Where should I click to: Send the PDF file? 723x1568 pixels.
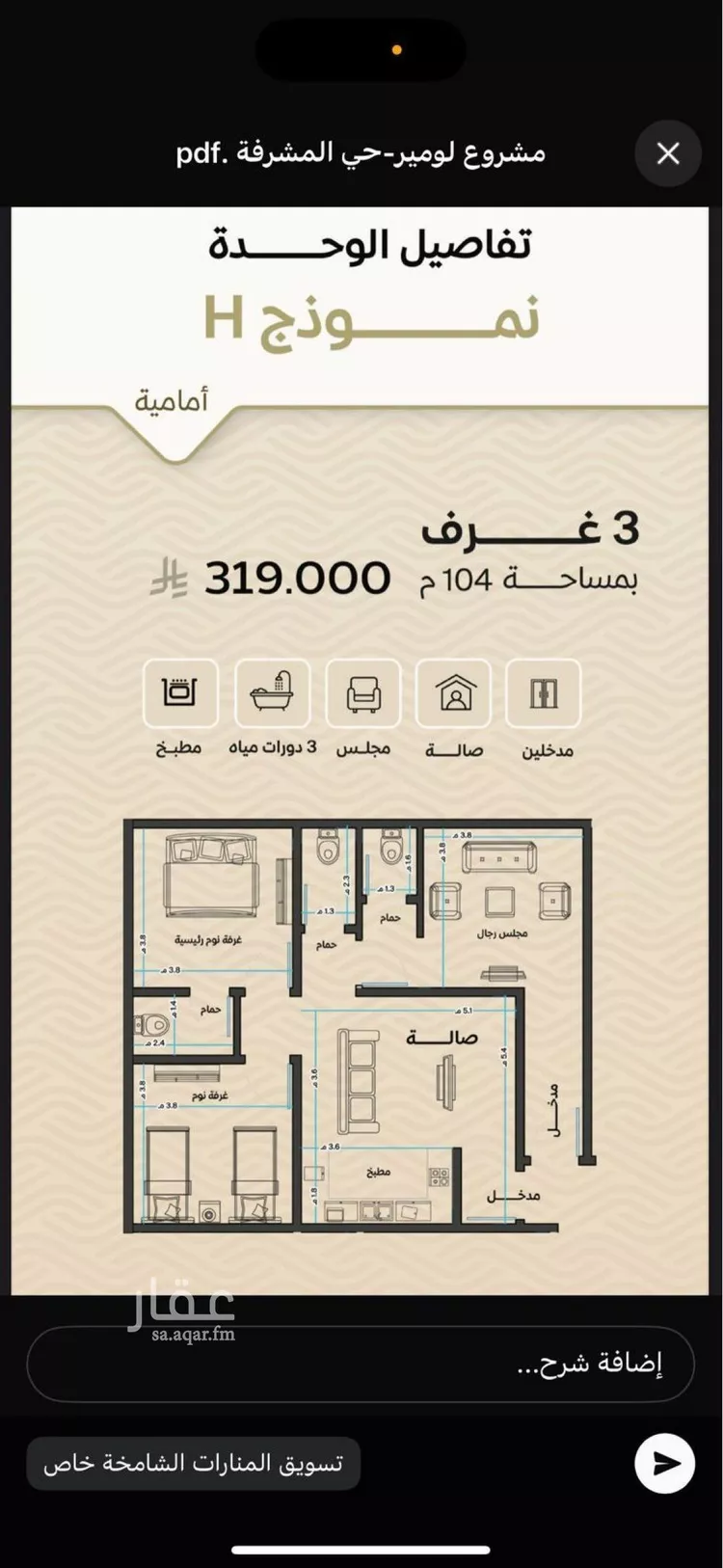tap(665, 1463)
